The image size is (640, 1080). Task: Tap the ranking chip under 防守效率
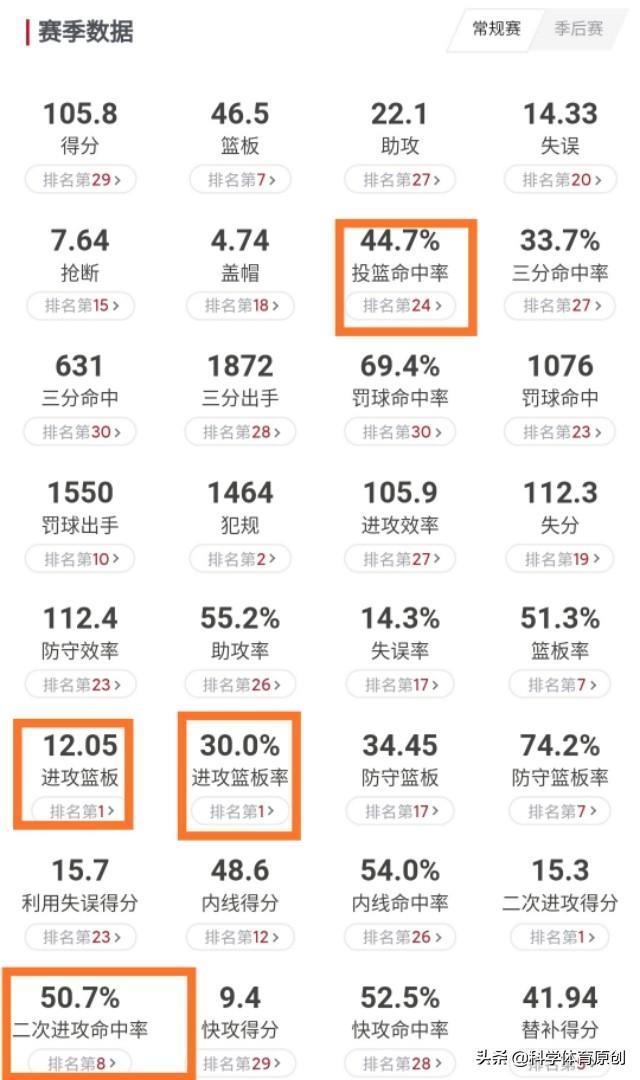[x=81, y=685]
